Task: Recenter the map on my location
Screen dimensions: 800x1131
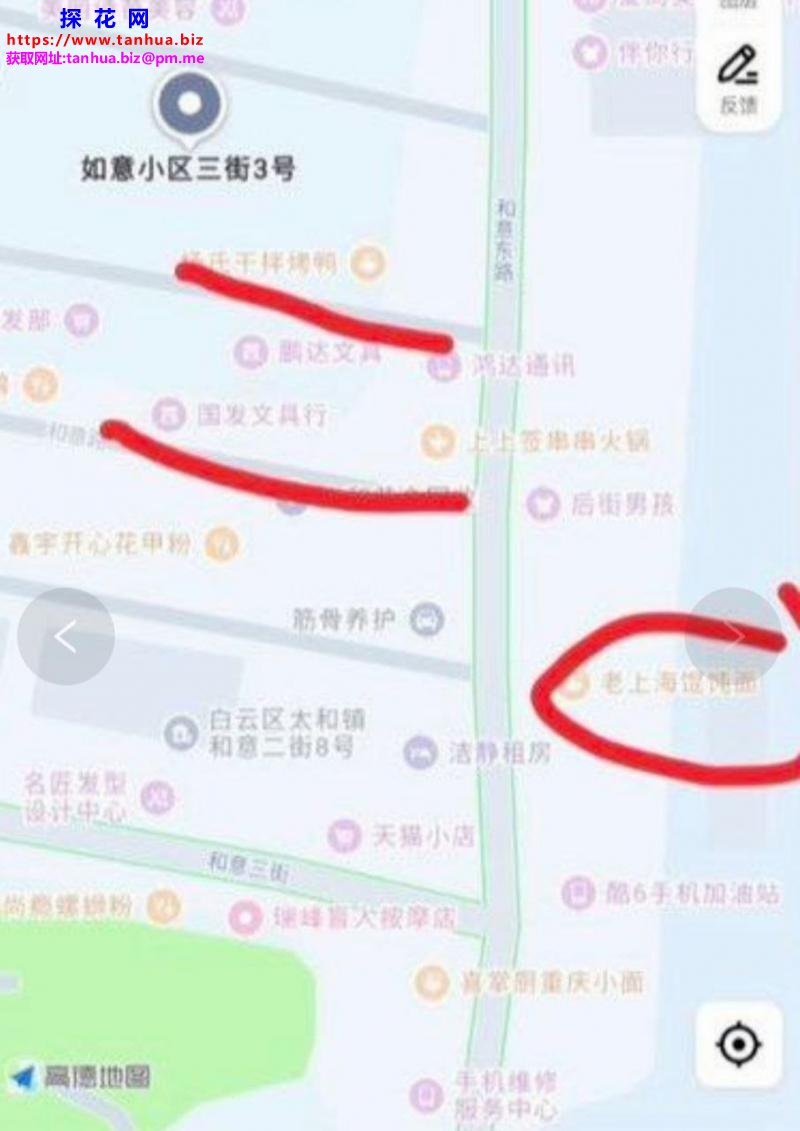Action: click(739, 1045)
